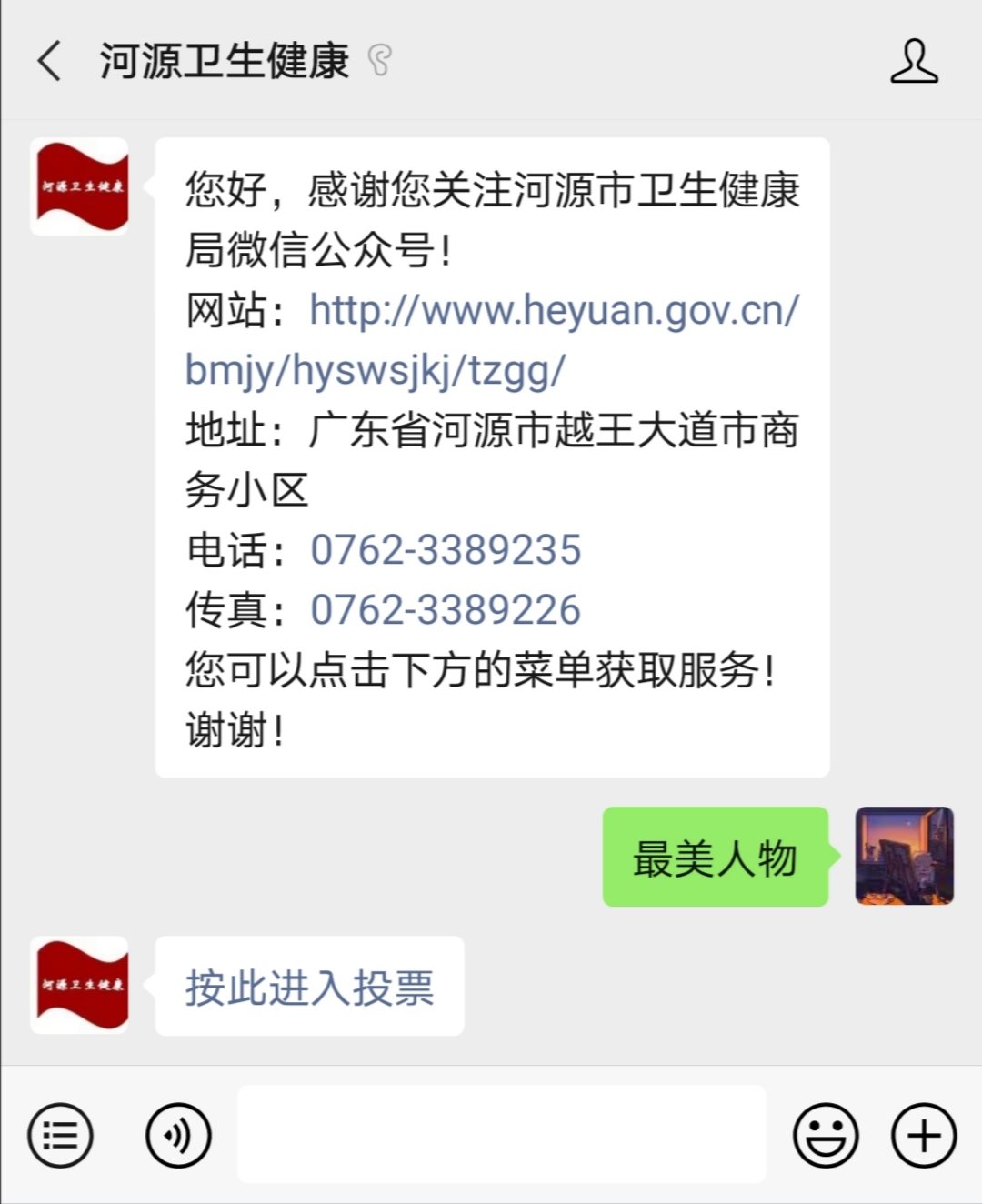
Task: Focus the message text field
Action: [x=501, y=1135]
